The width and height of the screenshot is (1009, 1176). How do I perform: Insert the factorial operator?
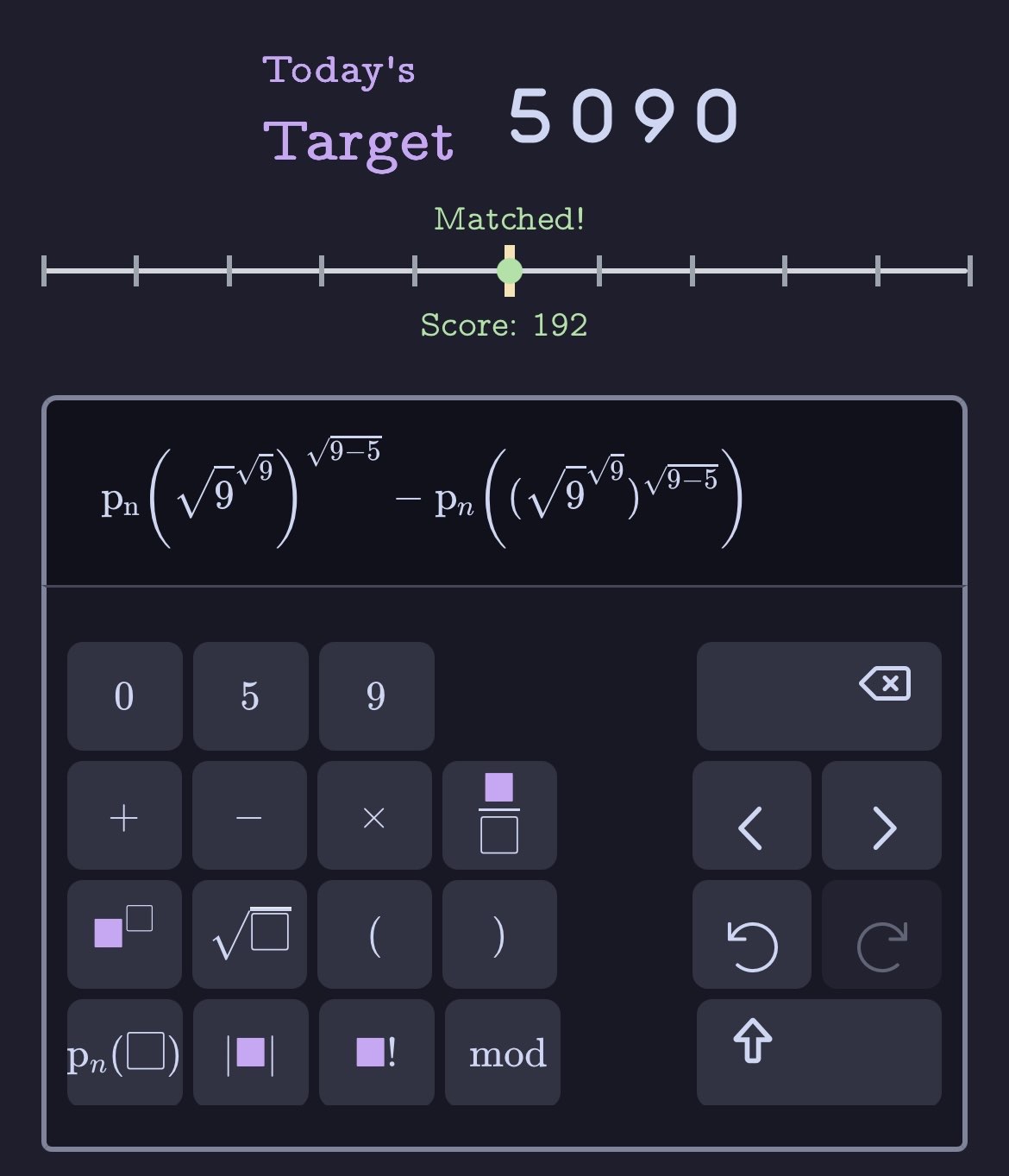(376, 1053)
